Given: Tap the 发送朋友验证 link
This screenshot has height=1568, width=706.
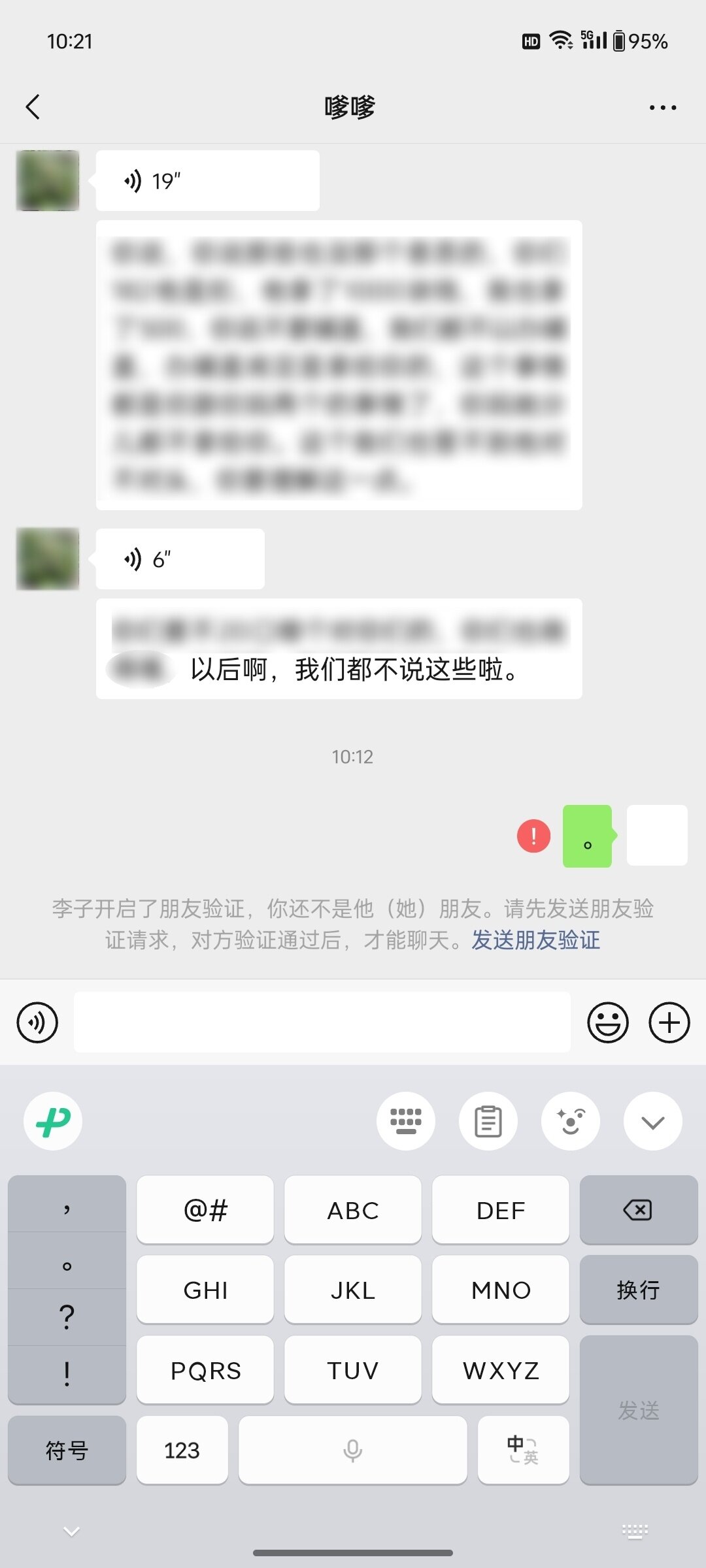Looking at the screenshot, I should click(x=535, y=940).
